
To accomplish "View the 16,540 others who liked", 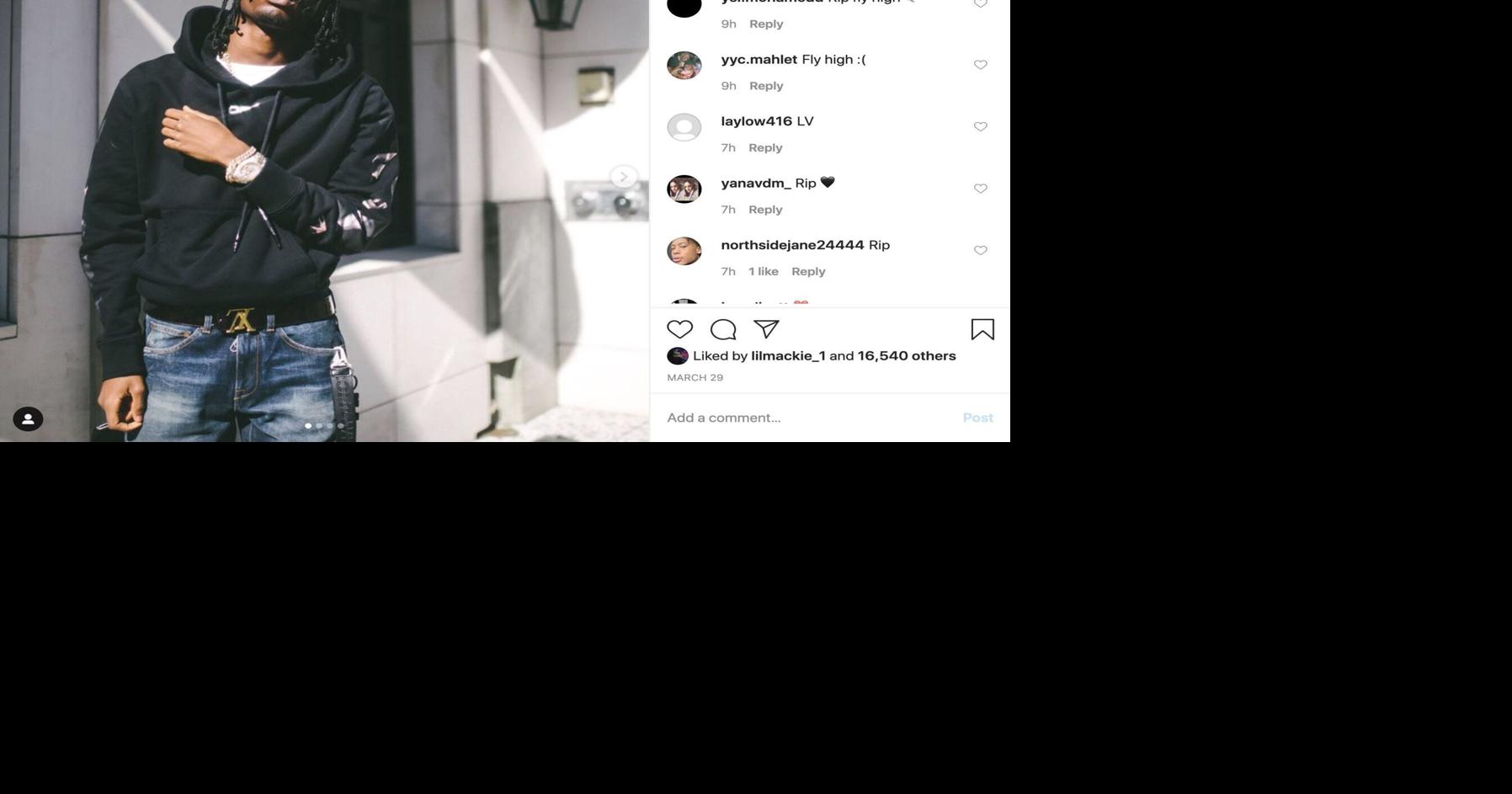I will point(907,356).
